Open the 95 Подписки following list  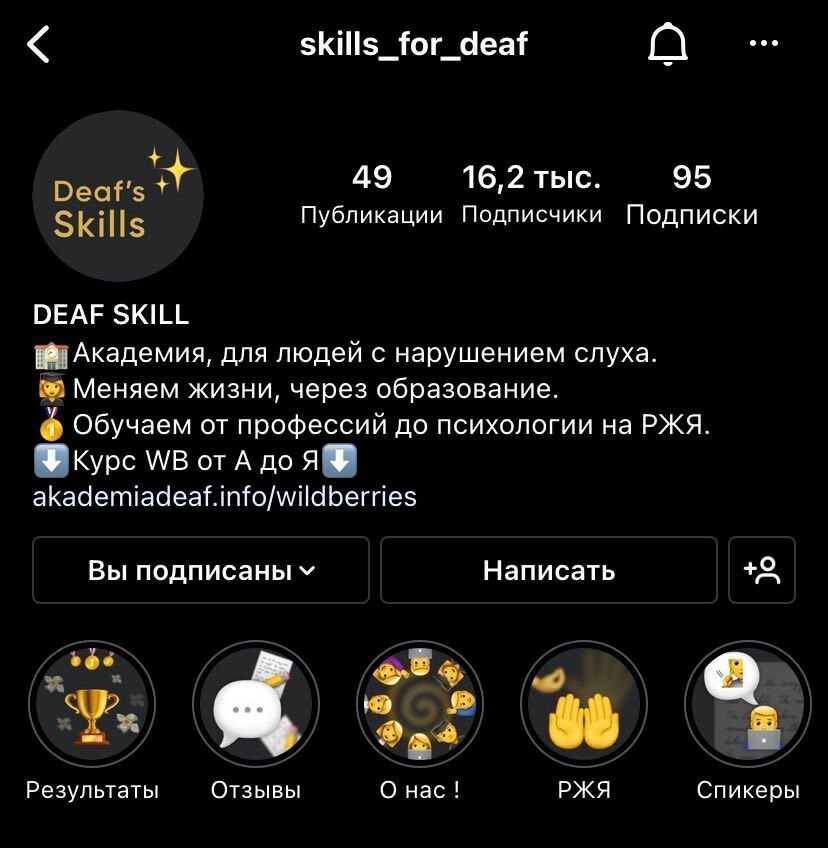(x=692, y=194)
